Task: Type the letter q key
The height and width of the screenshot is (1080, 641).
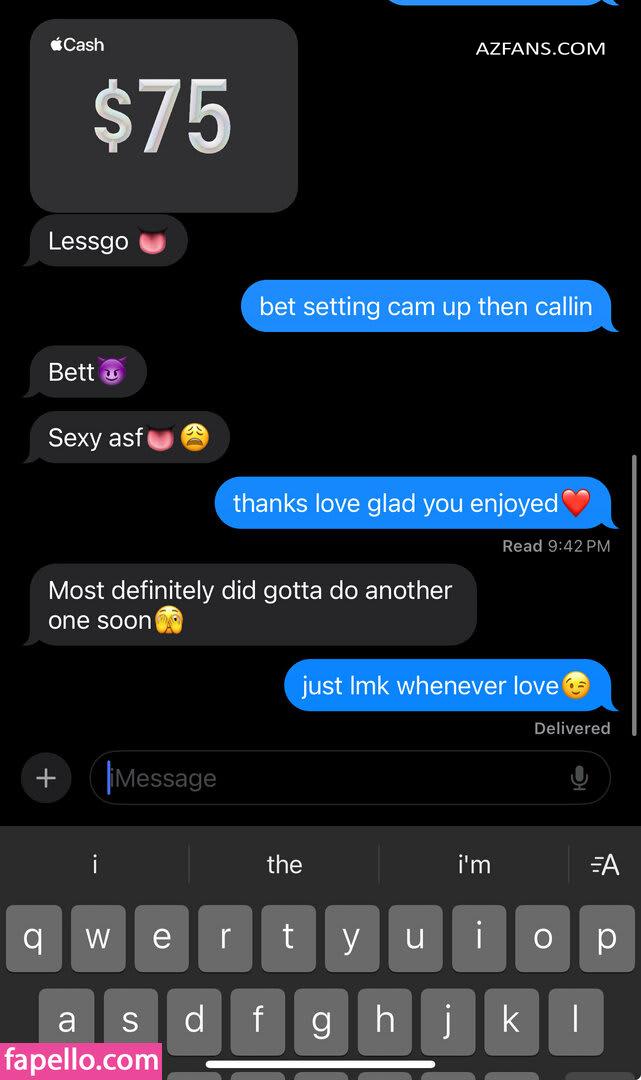Action: click(x=34, y=938)
